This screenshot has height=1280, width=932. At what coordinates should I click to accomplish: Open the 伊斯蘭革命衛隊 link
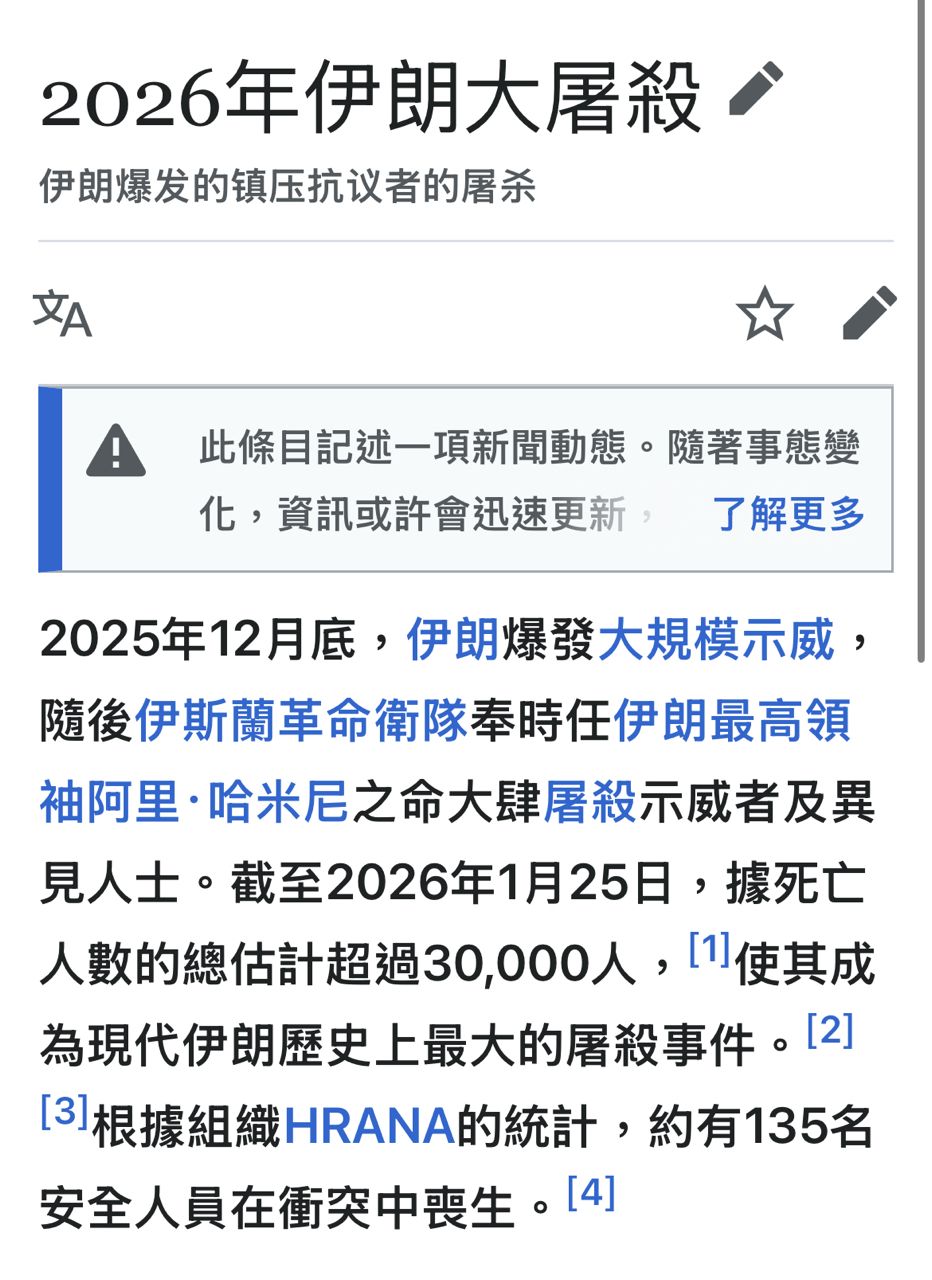301,721
